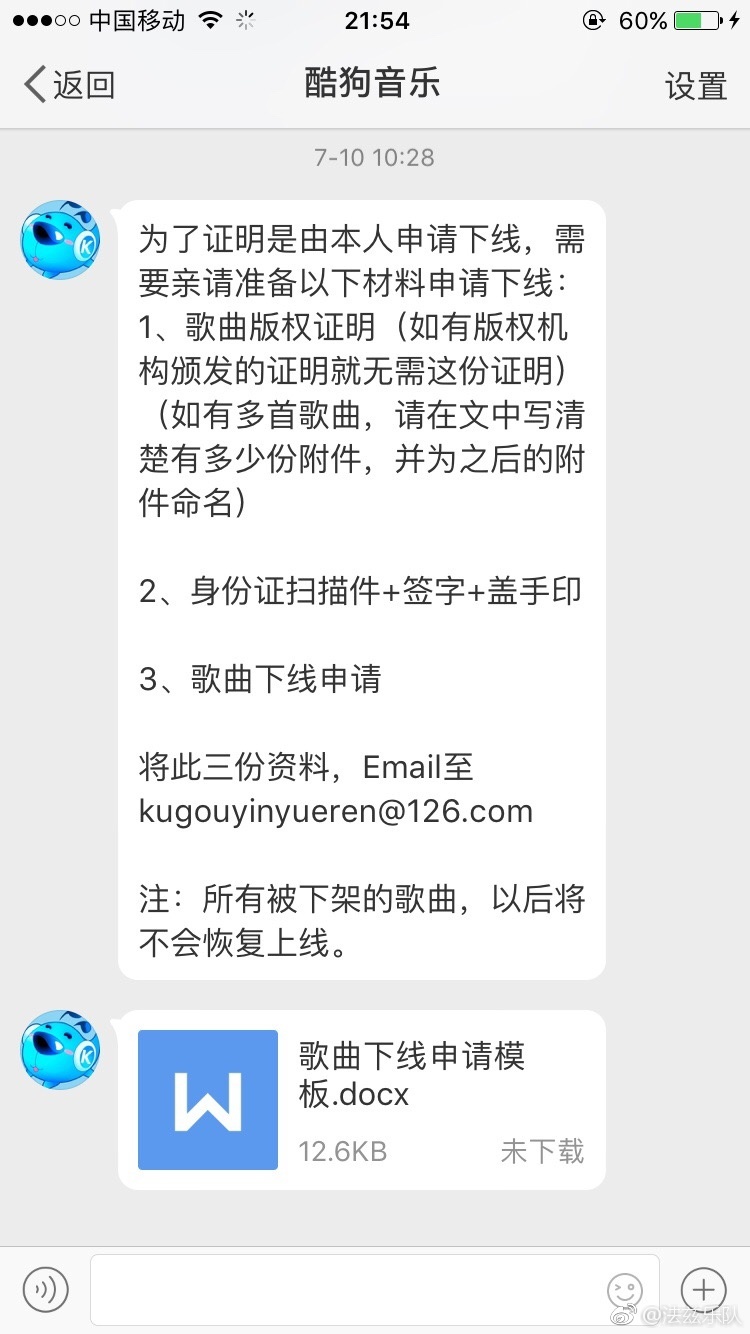This screenshot has width=750, height=1334.
Task: Go back via 返回
Action: 68,85
